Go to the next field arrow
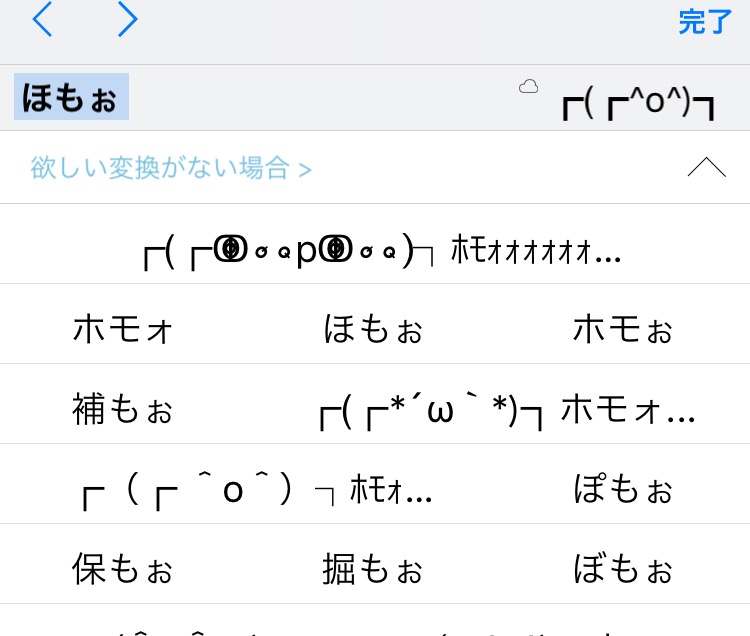 127,20
